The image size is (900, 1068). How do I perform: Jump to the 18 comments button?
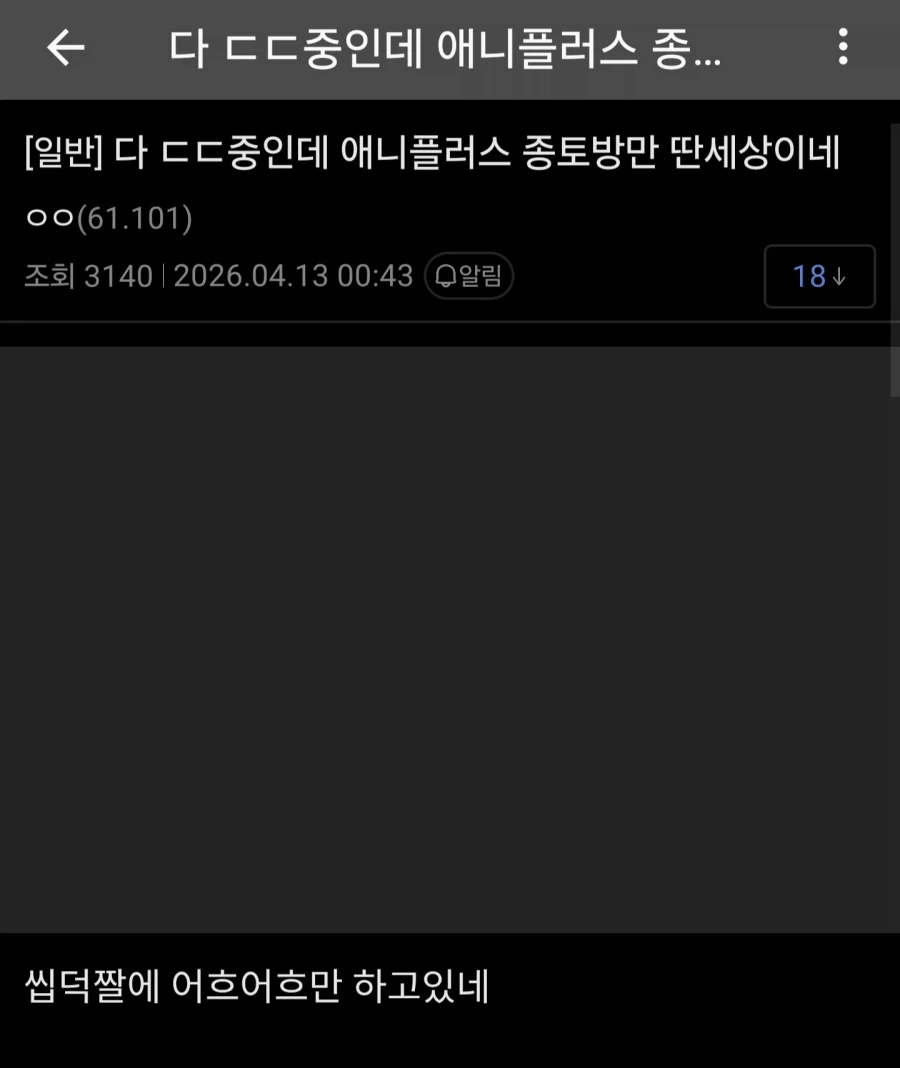pyautogui.click(x=819, y=276)
